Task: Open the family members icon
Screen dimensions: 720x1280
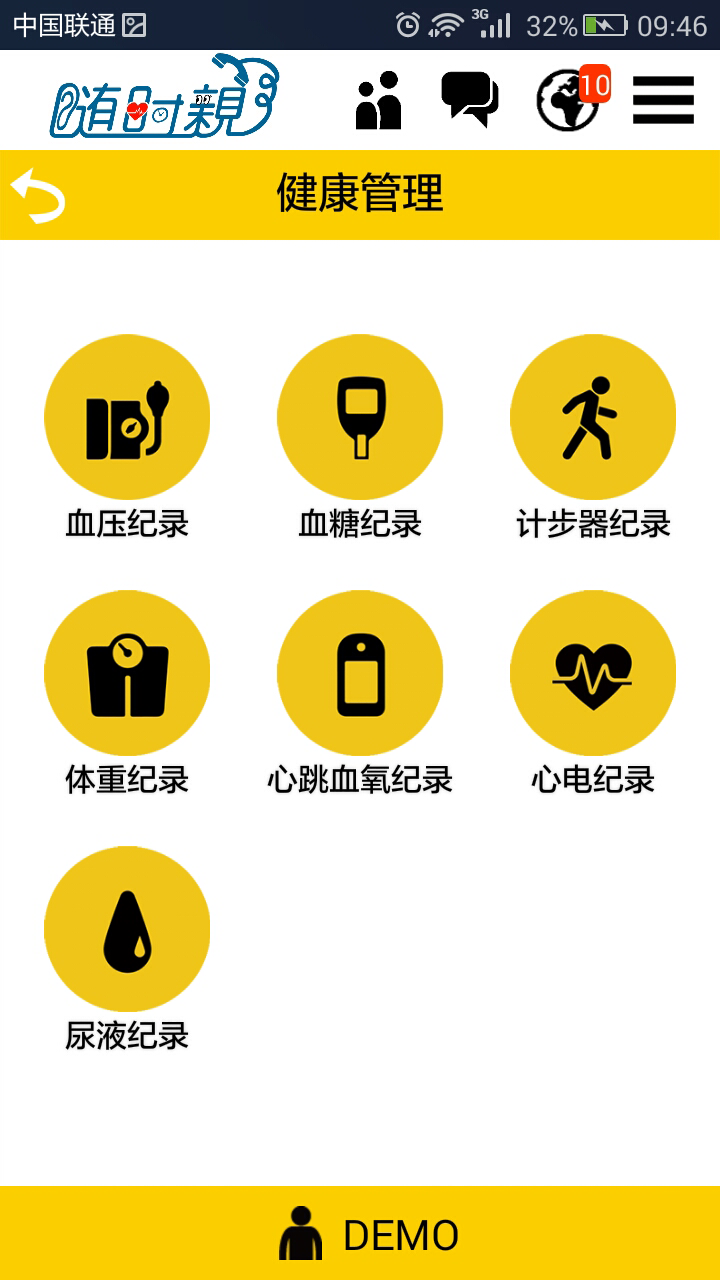Action: [378, 100]
